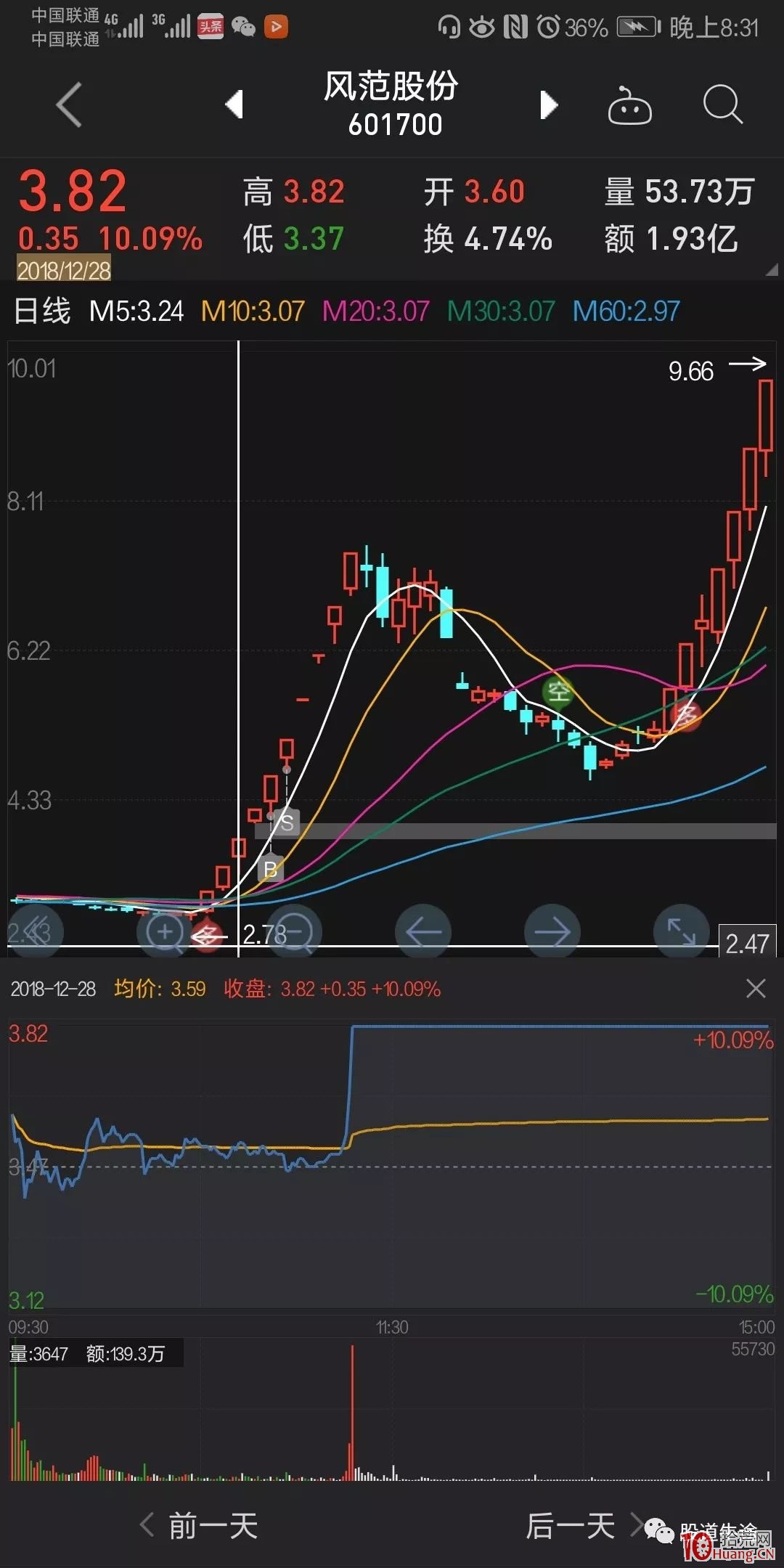
Task: Switch to the next stock
Action: coord(549,105)
